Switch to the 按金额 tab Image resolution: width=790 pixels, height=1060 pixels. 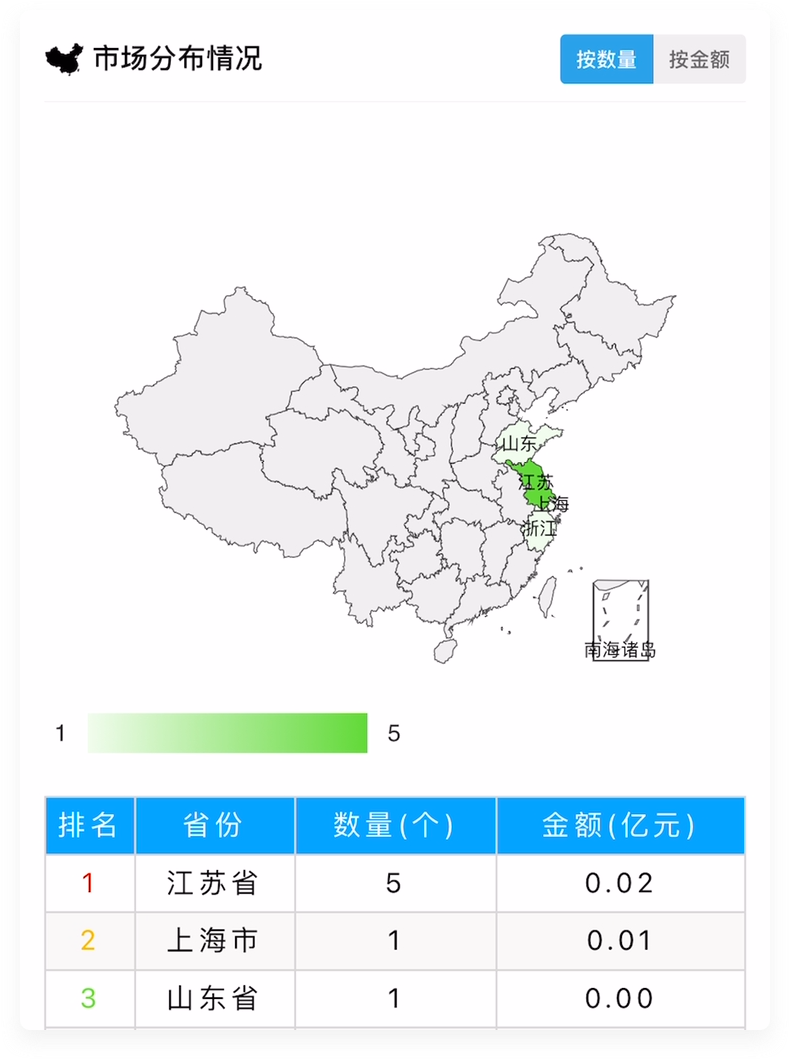point(699,59)
